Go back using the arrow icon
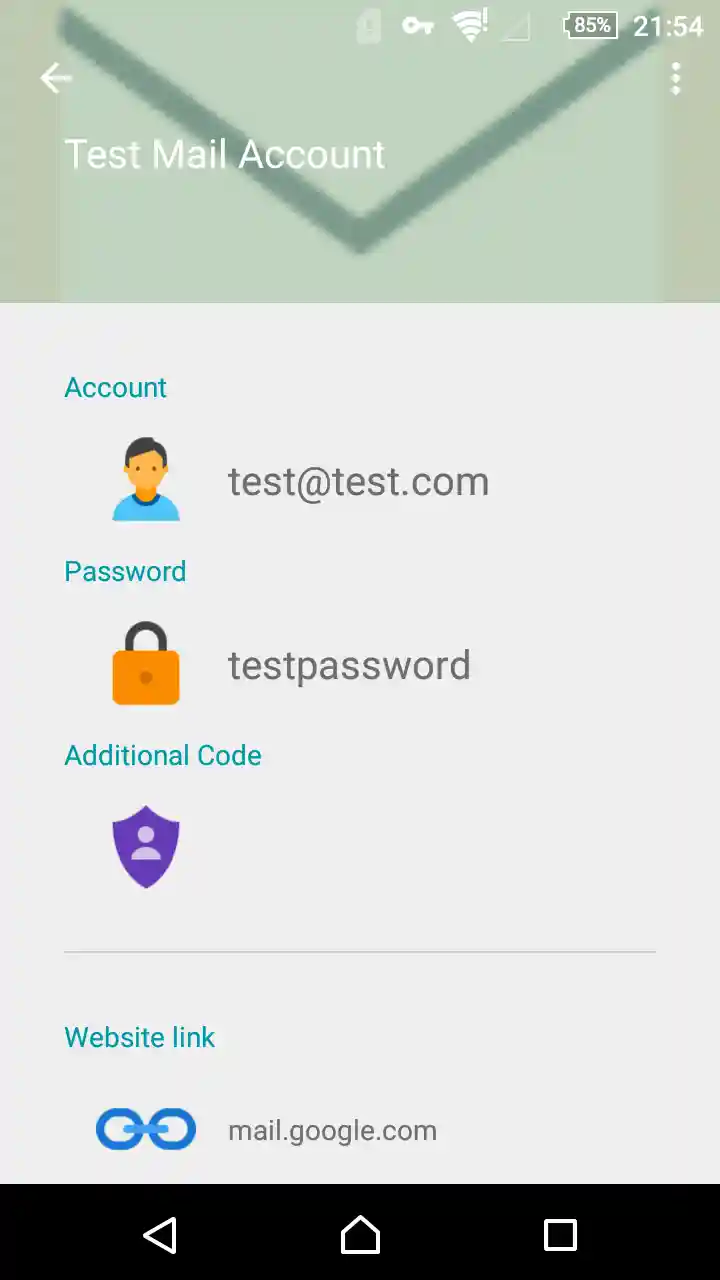This screenshot has width=720, height=1280. point(56,78)
